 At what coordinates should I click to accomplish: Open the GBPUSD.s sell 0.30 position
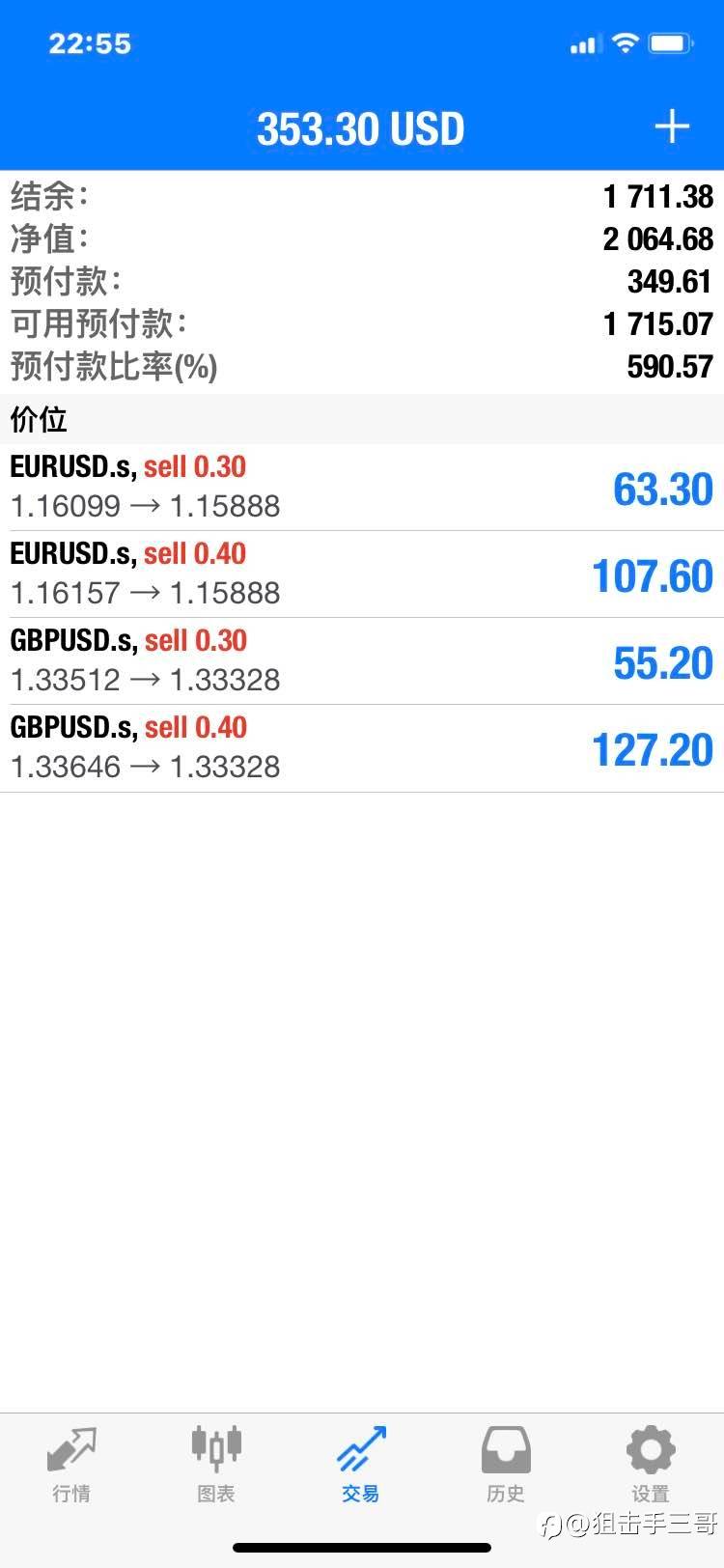[362, 661]
